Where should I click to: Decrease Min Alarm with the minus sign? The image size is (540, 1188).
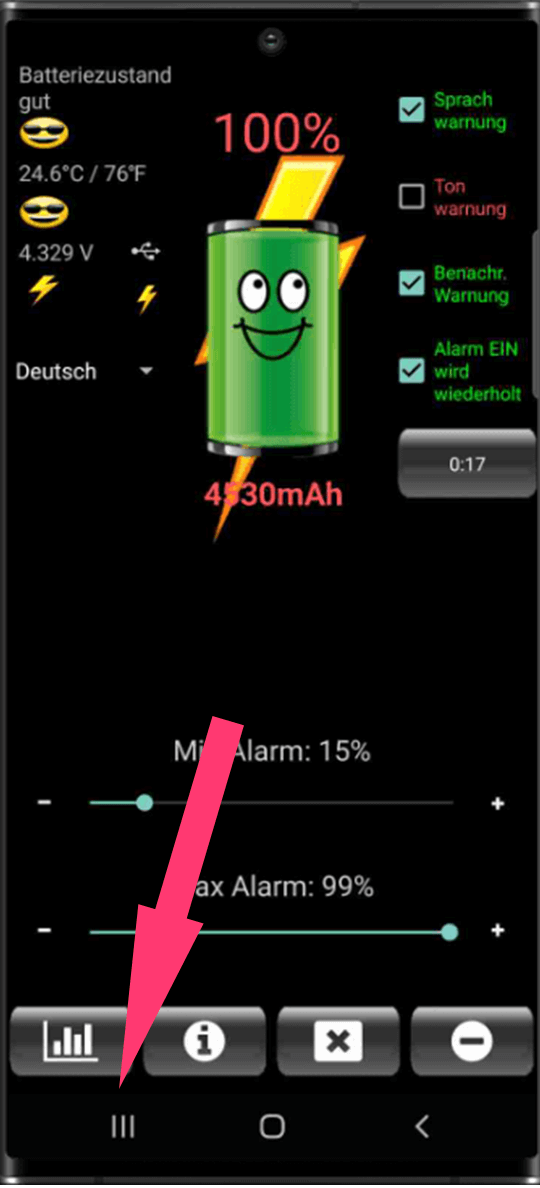45,802
